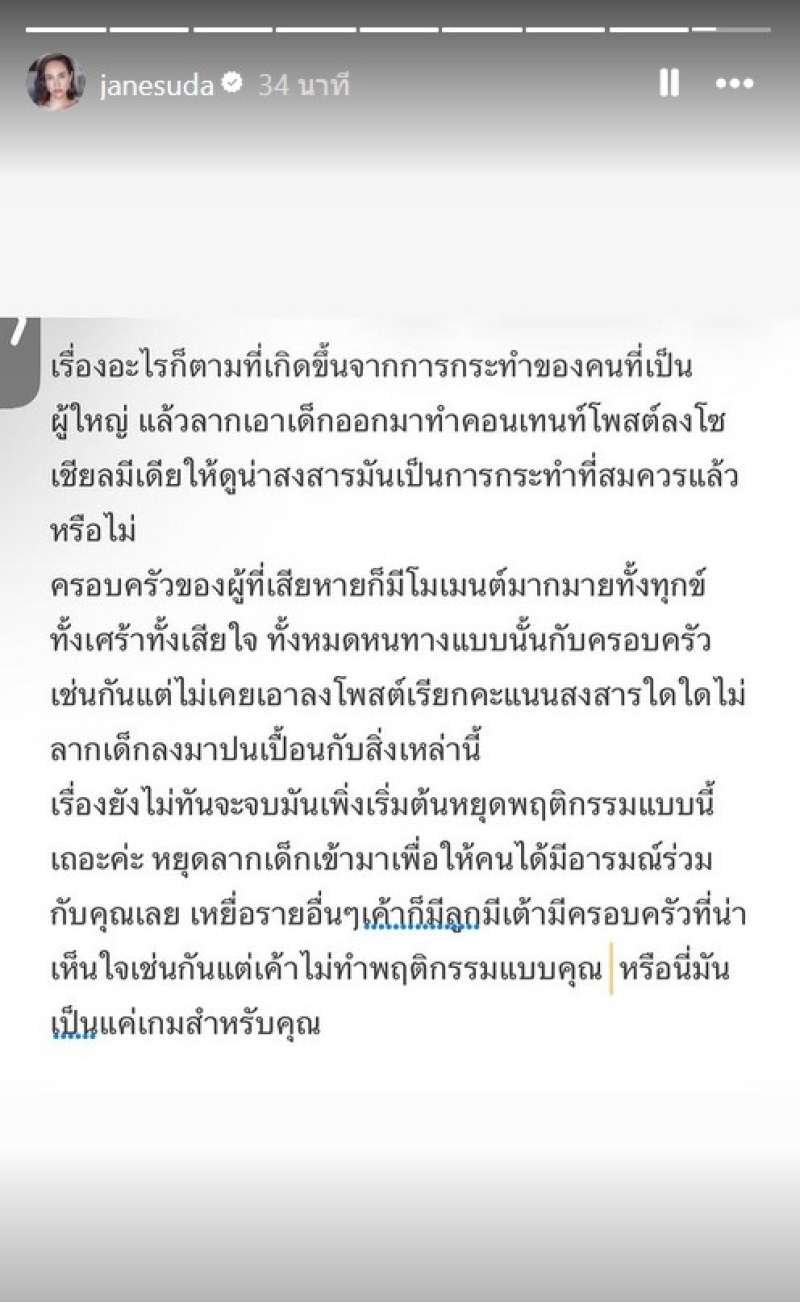Tap the janesuda username
Screen dimensions: 800x1302
click(156, 85)
